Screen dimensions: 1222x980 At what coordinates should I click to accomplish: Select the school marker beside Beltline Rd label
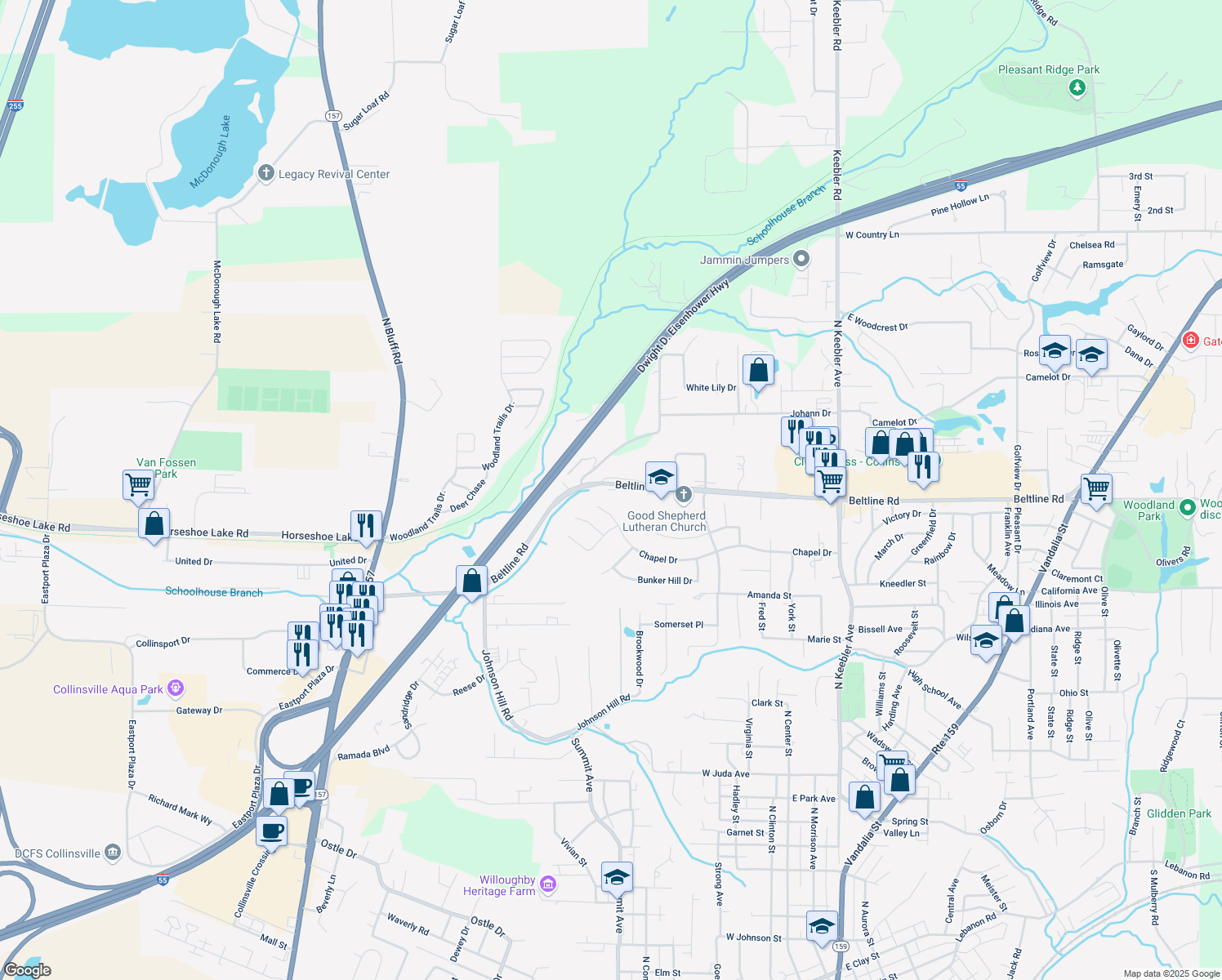pyautogui.click(x=661, y=477)
